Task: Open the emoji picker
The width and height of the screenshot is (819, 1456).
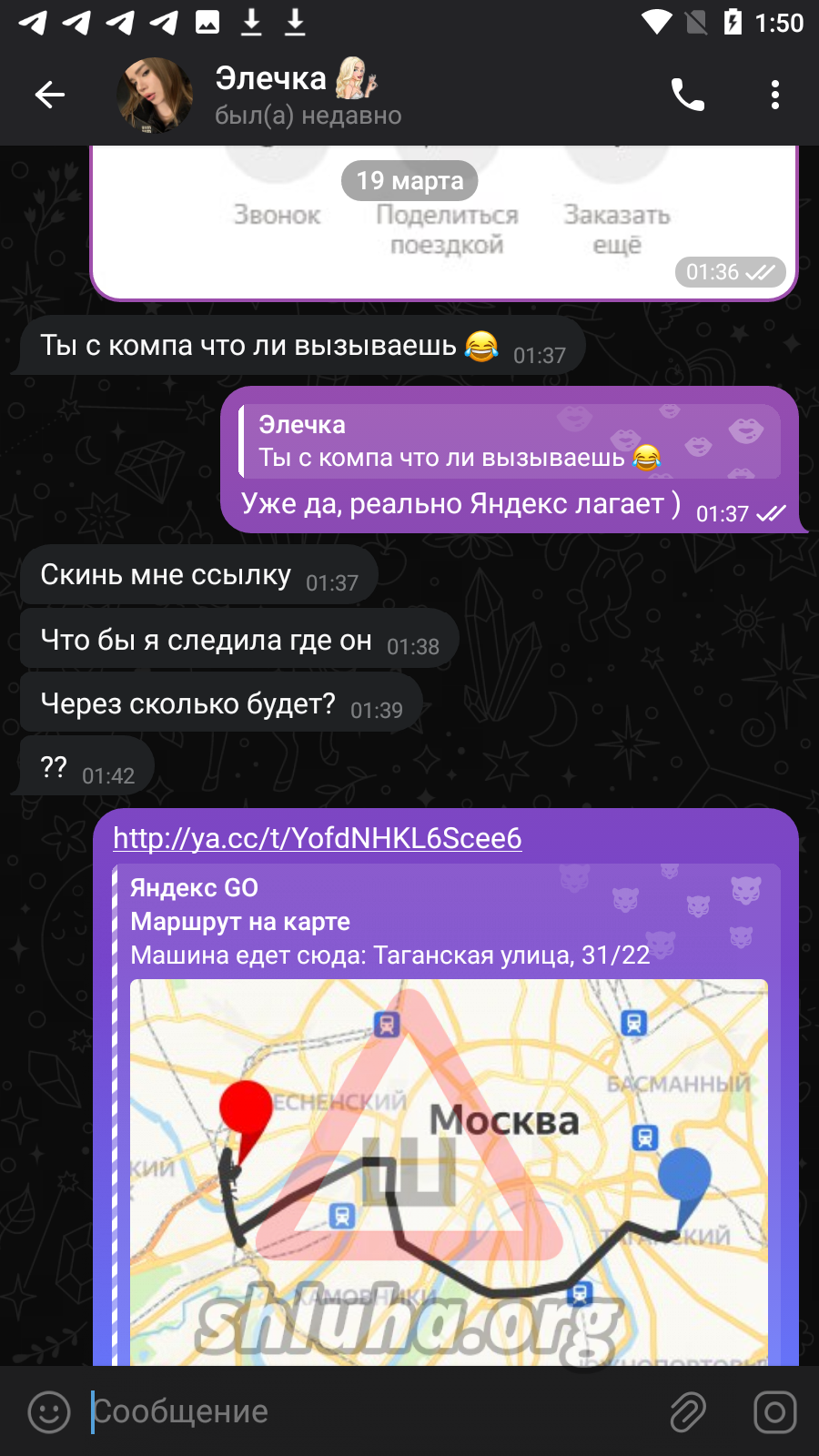Action: pos(49,1412)
